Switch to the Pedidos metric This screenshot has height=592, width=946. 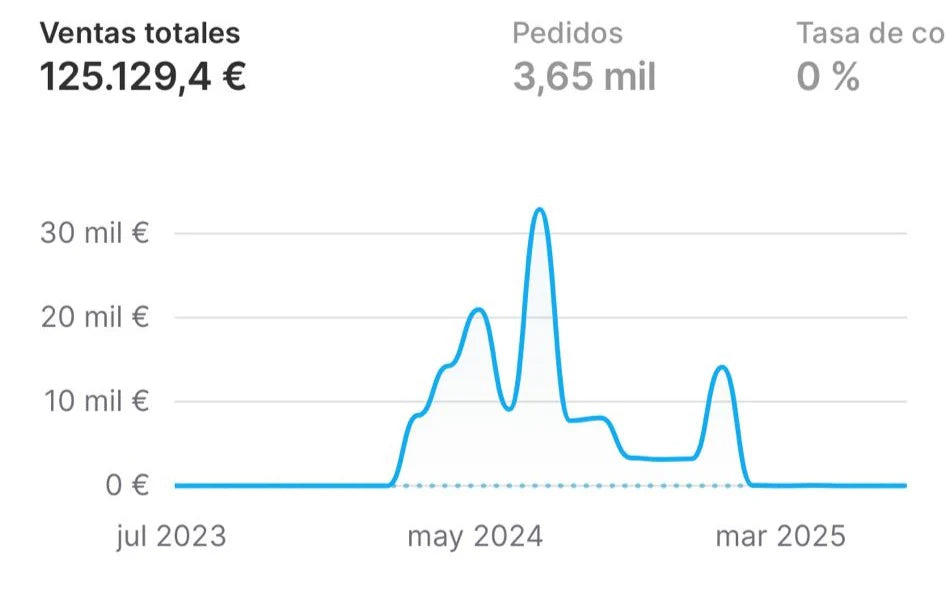point(583,56)
